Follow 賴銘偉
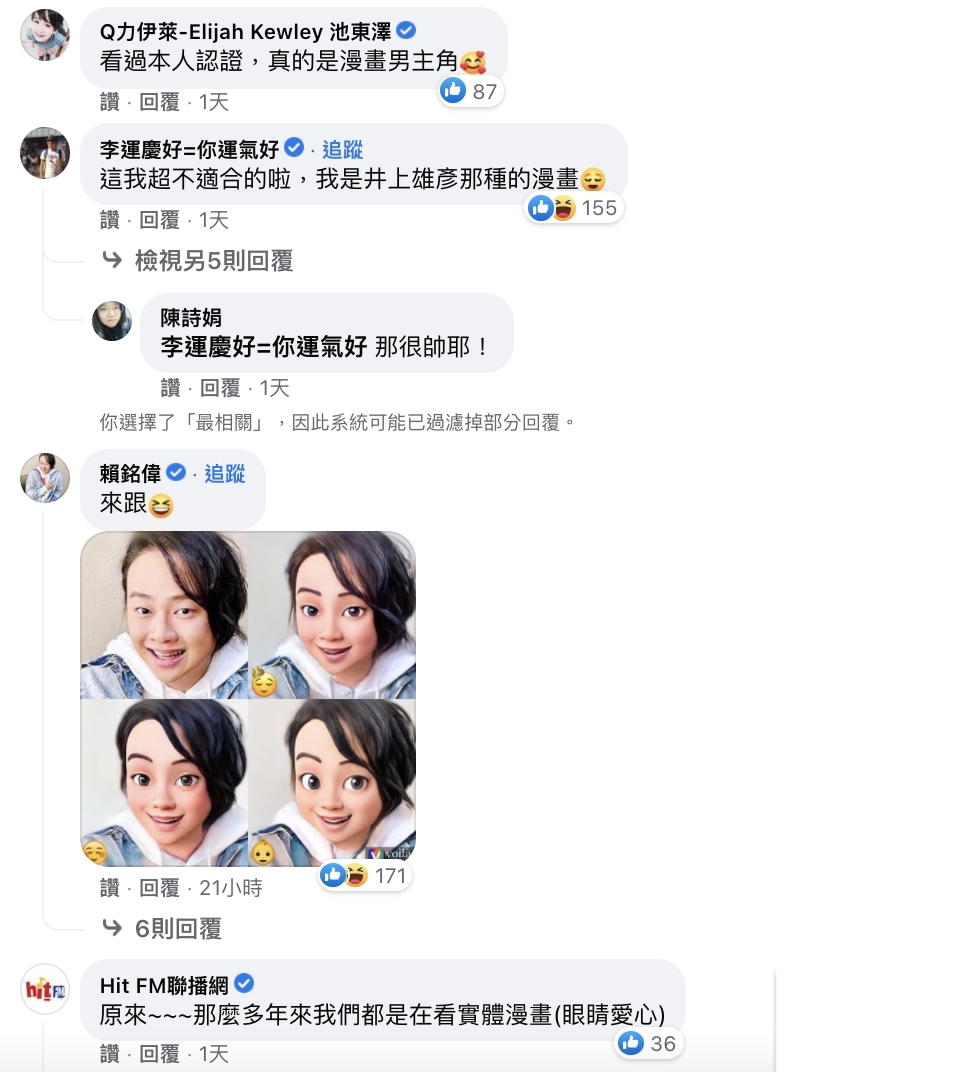Viewport: 972px width, 1072px height. [x=225, y=474]
